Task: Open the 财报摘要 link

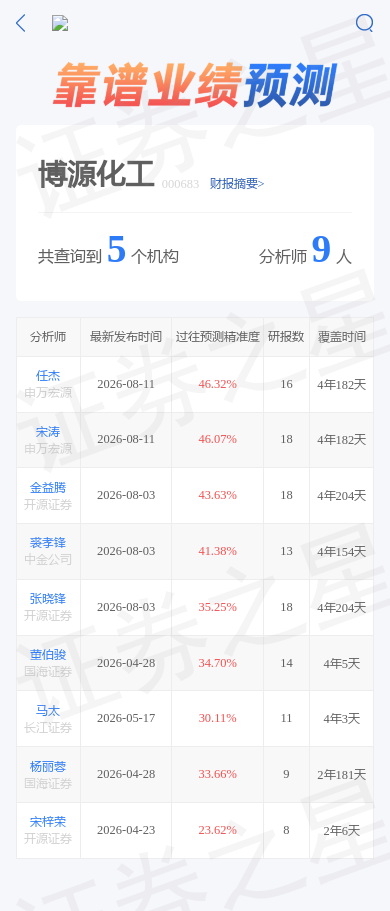Action: point(237,184)
